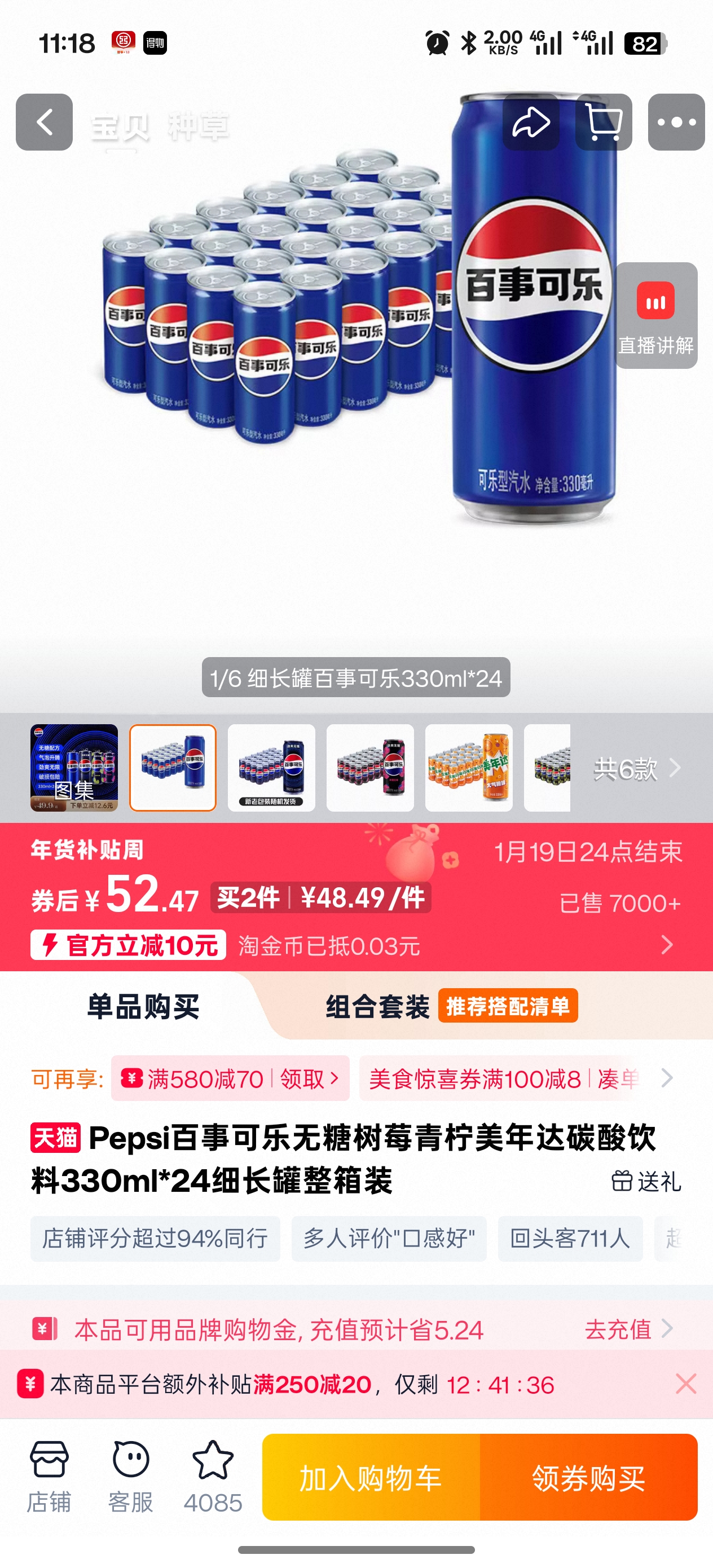This screenshot has width=713, height=1568.
Task: Open the three-dot overflow menu
Action: point(676,122)
